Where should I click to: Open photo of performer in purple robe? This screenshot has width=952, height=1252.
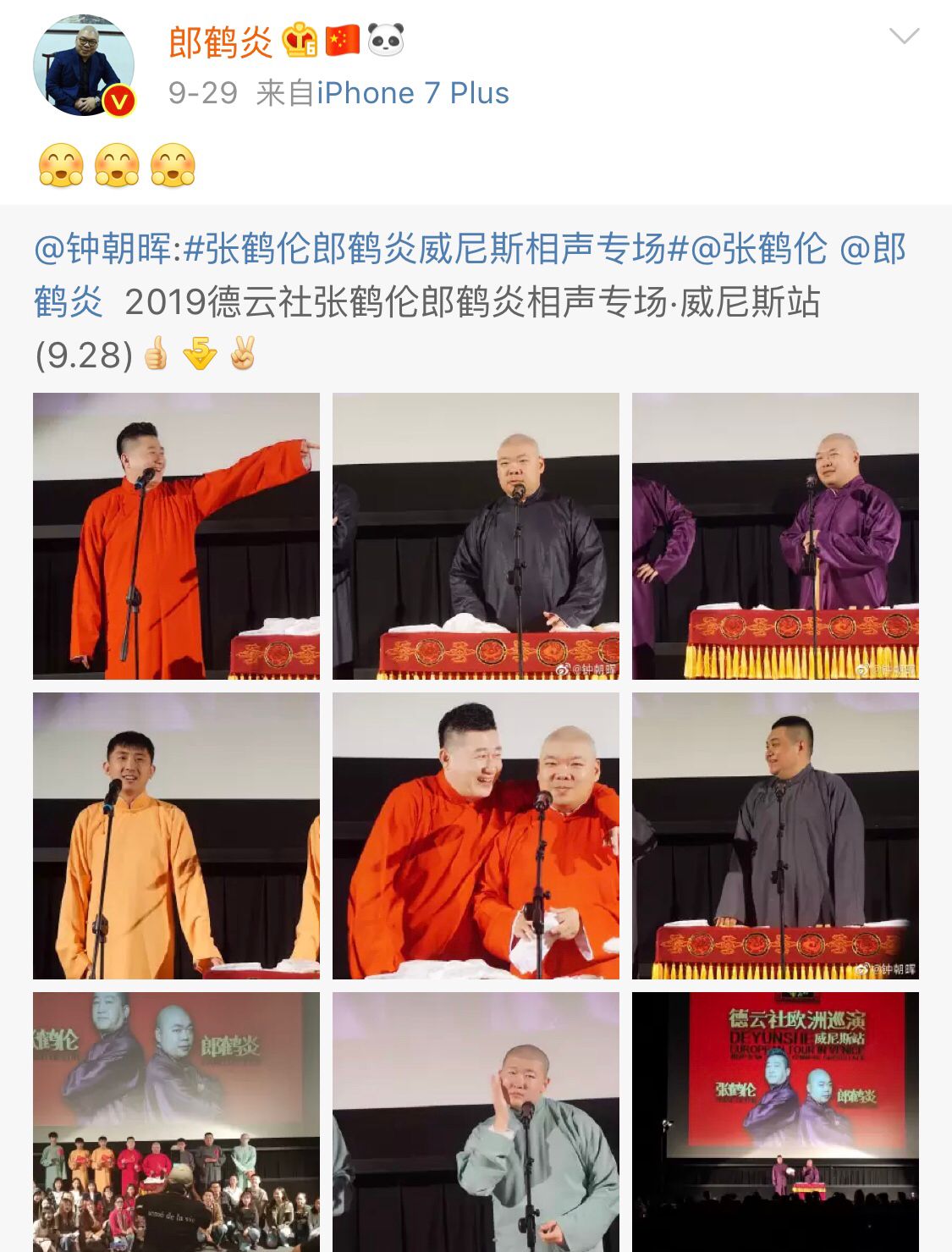click(x=775, y=536)
